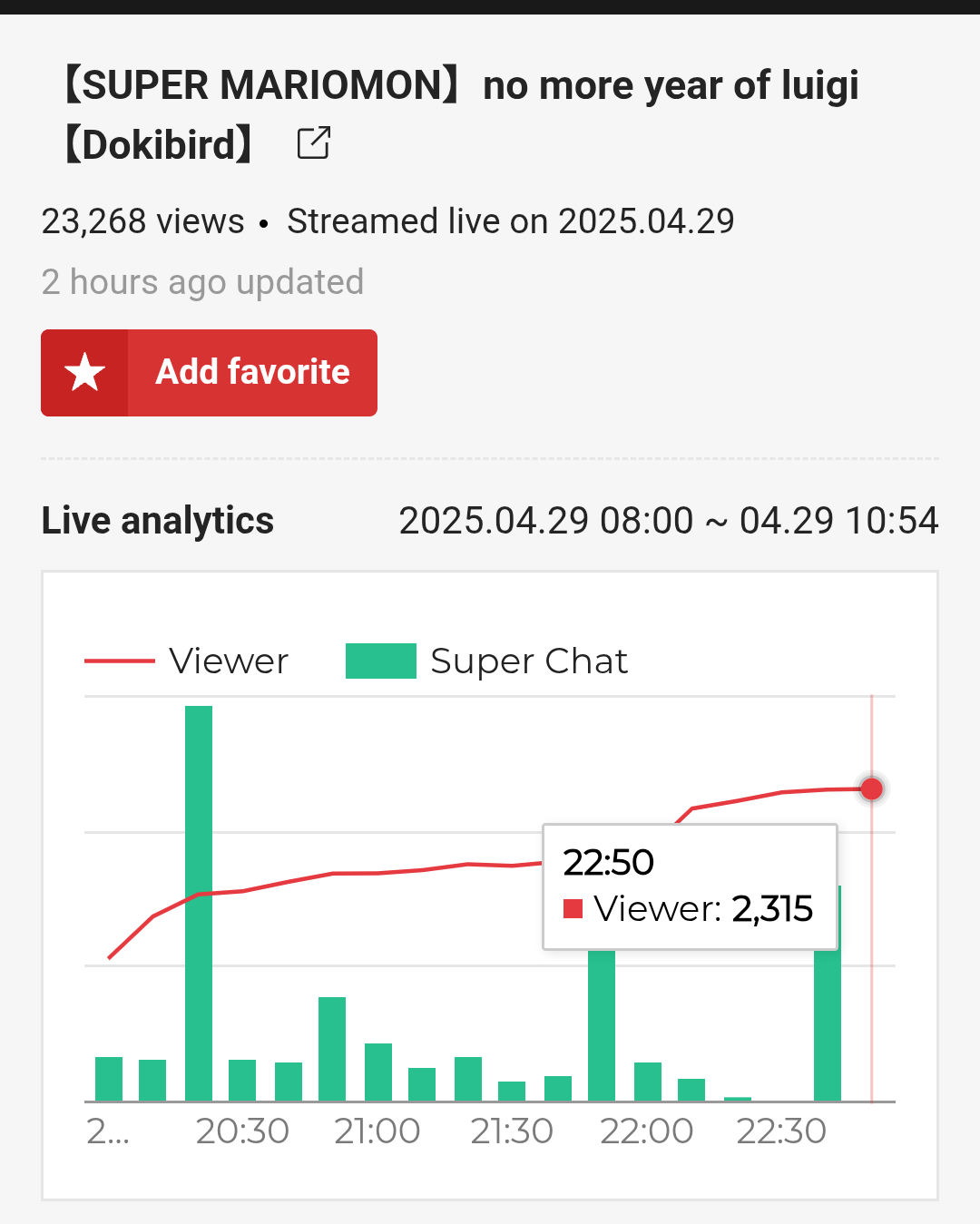
Task: Toggle the Super Chat series in legend
Action: coord(487,661)
